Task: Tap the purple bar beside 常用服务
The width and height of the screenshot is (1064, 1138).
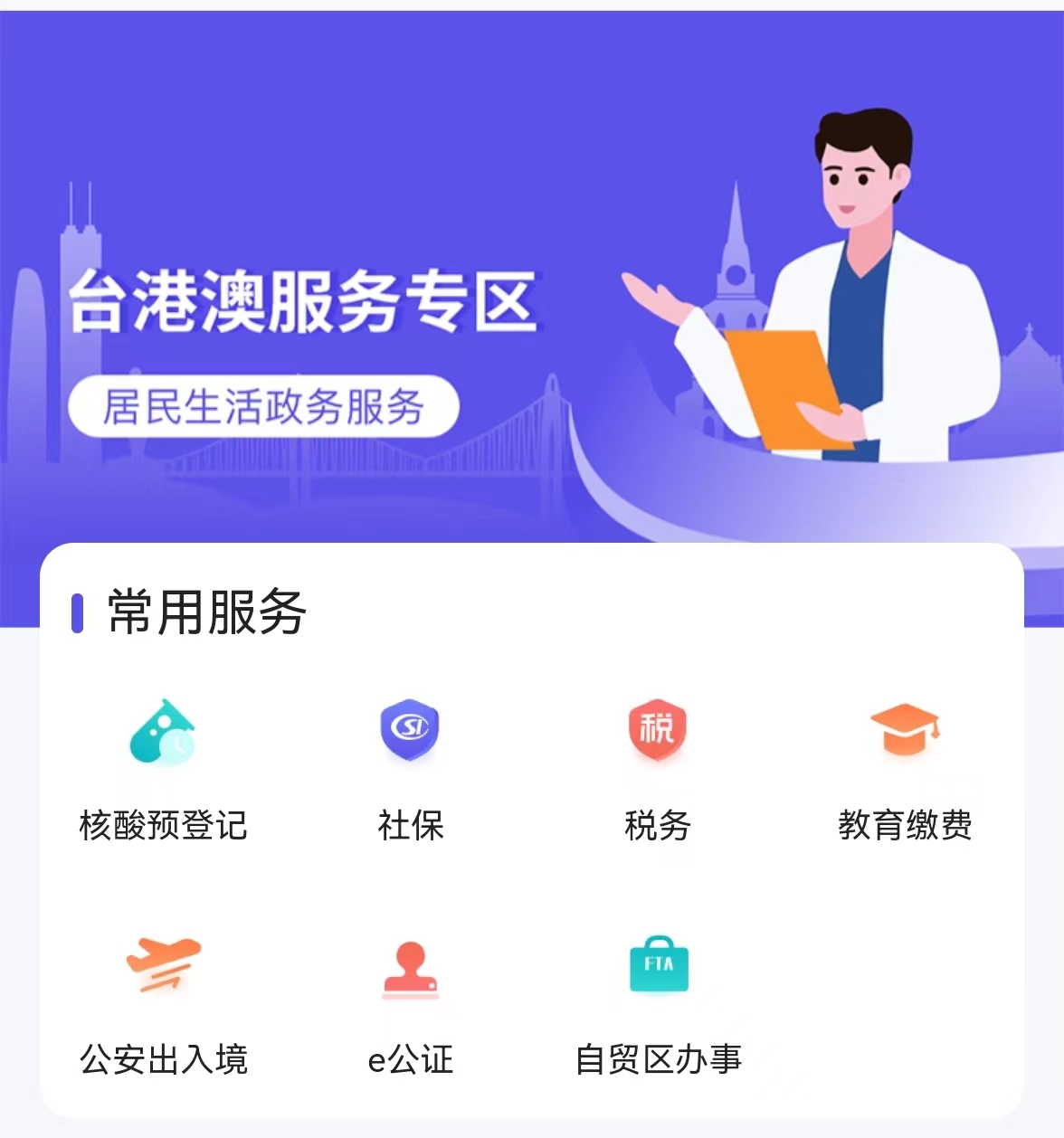Action: pyautogui.click(x=79, y=612)
